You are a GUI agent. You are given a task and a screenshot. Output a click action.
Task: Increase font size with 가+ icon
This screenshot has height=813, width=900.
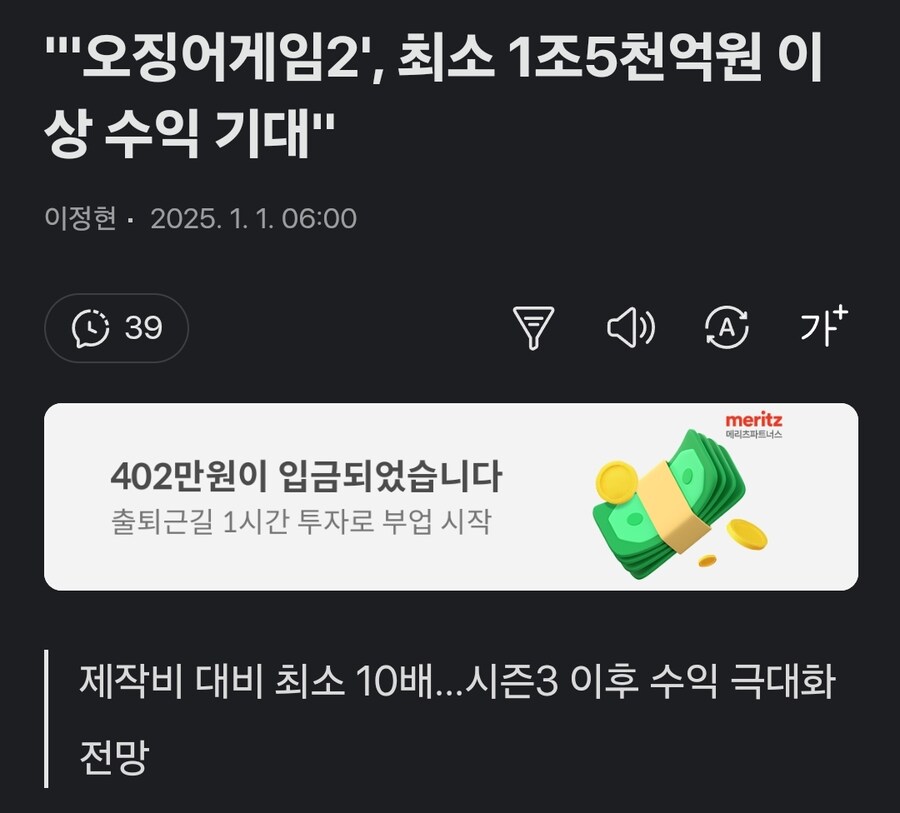pyautogui.click(x=823, y=327)
